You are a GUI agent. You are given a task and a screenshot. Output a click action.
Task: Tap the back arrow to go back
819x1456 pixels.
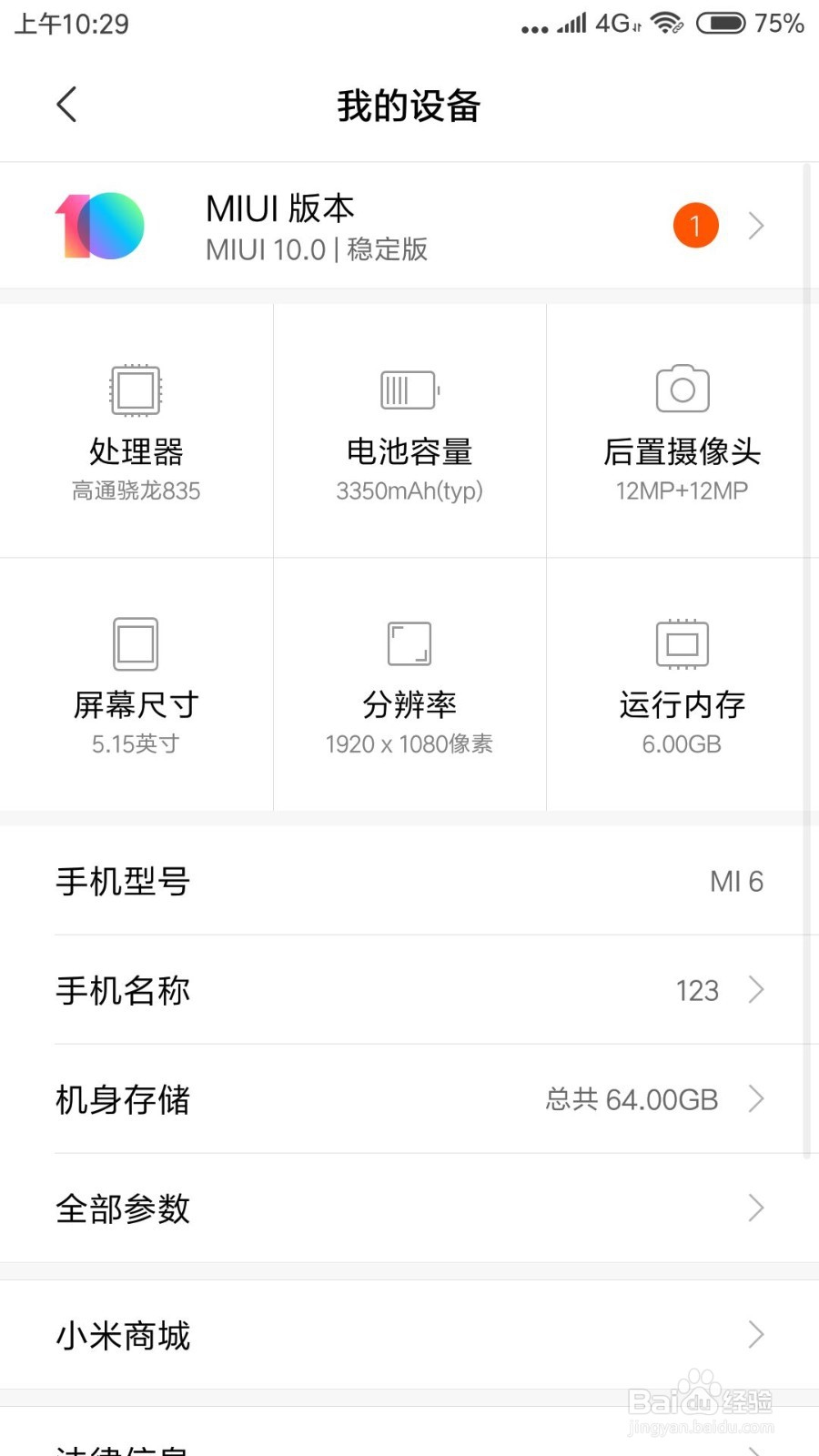tap(66, 105)
